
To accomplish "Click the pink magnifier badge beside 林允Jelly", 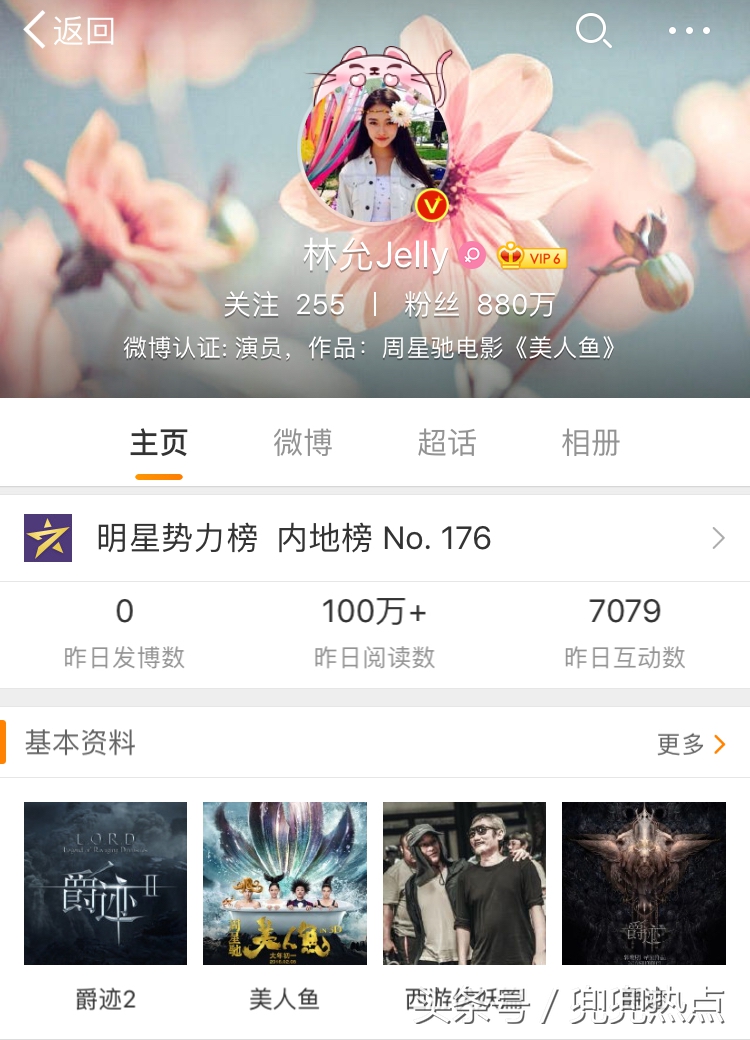I will pos(469,257).
